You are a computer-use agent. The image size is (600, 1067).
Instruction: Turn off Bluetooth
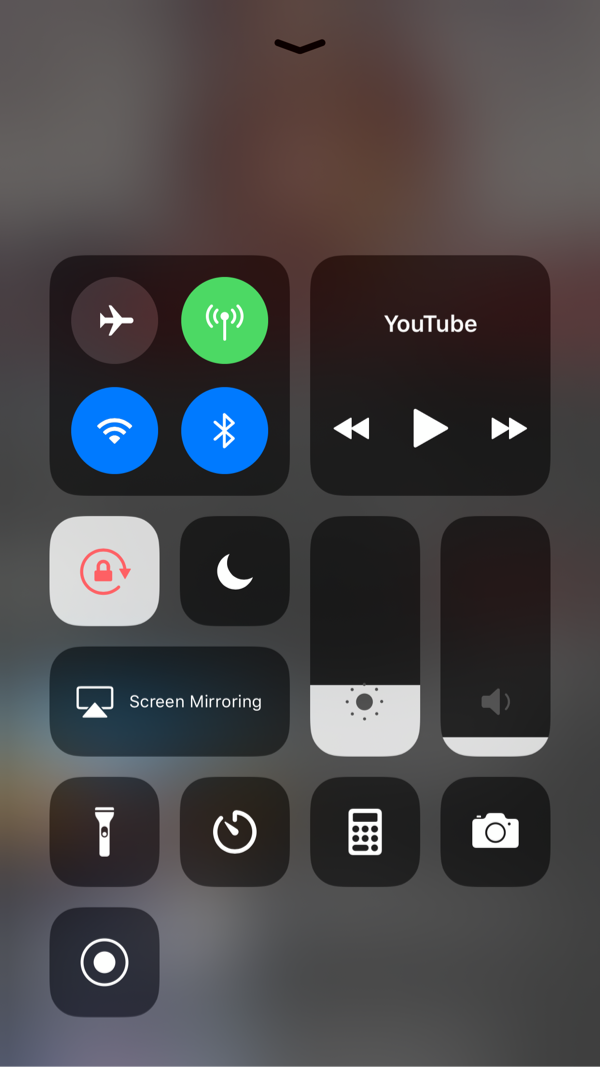pos(224,430)
